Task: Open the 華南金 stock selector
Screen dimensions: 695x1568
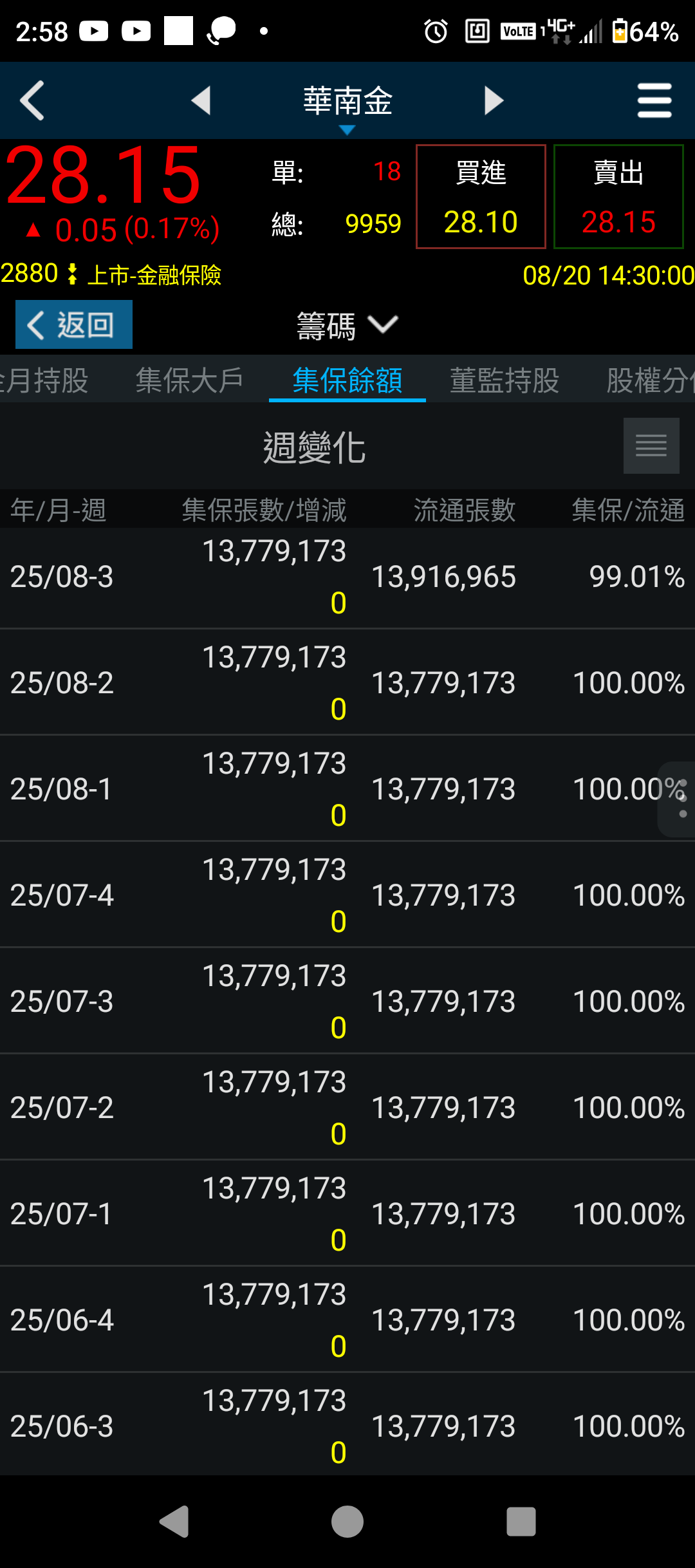Action: point(347,103)
